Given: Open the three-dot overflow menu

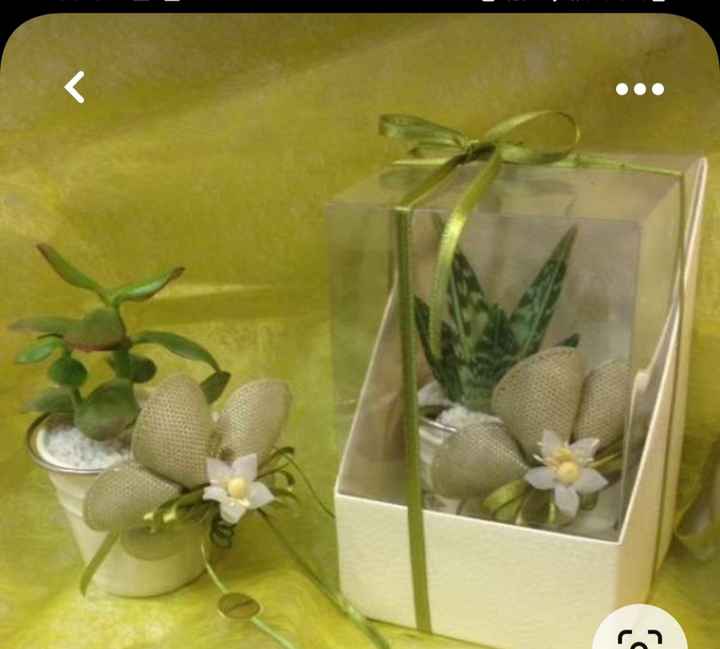Looking at the screenshot, I should (640, 89).
